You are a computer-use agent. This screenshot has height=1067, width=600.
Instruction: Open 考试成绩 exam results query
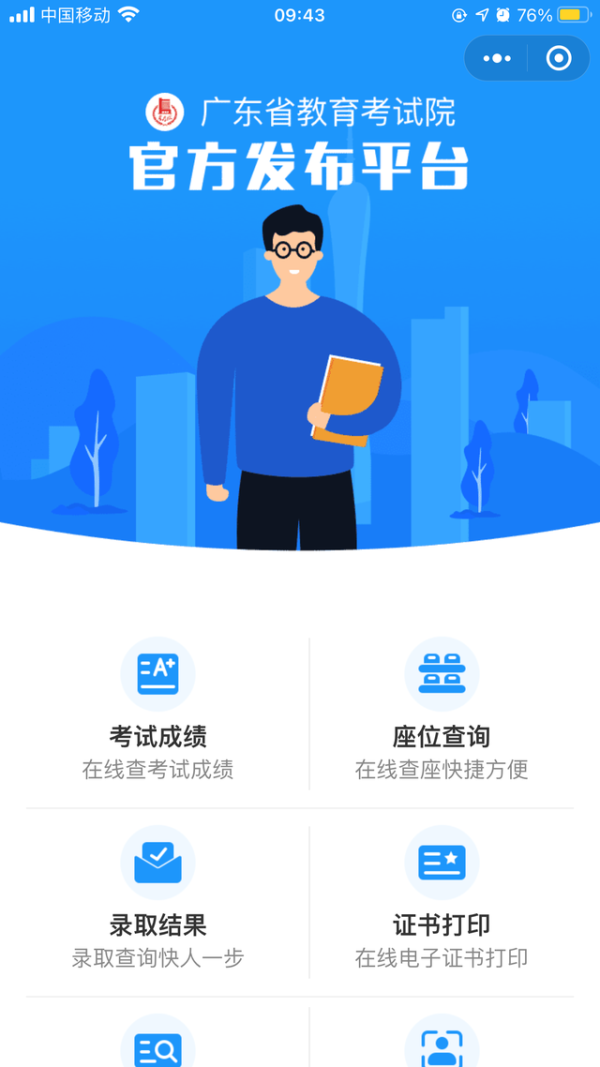pos(158,712)
